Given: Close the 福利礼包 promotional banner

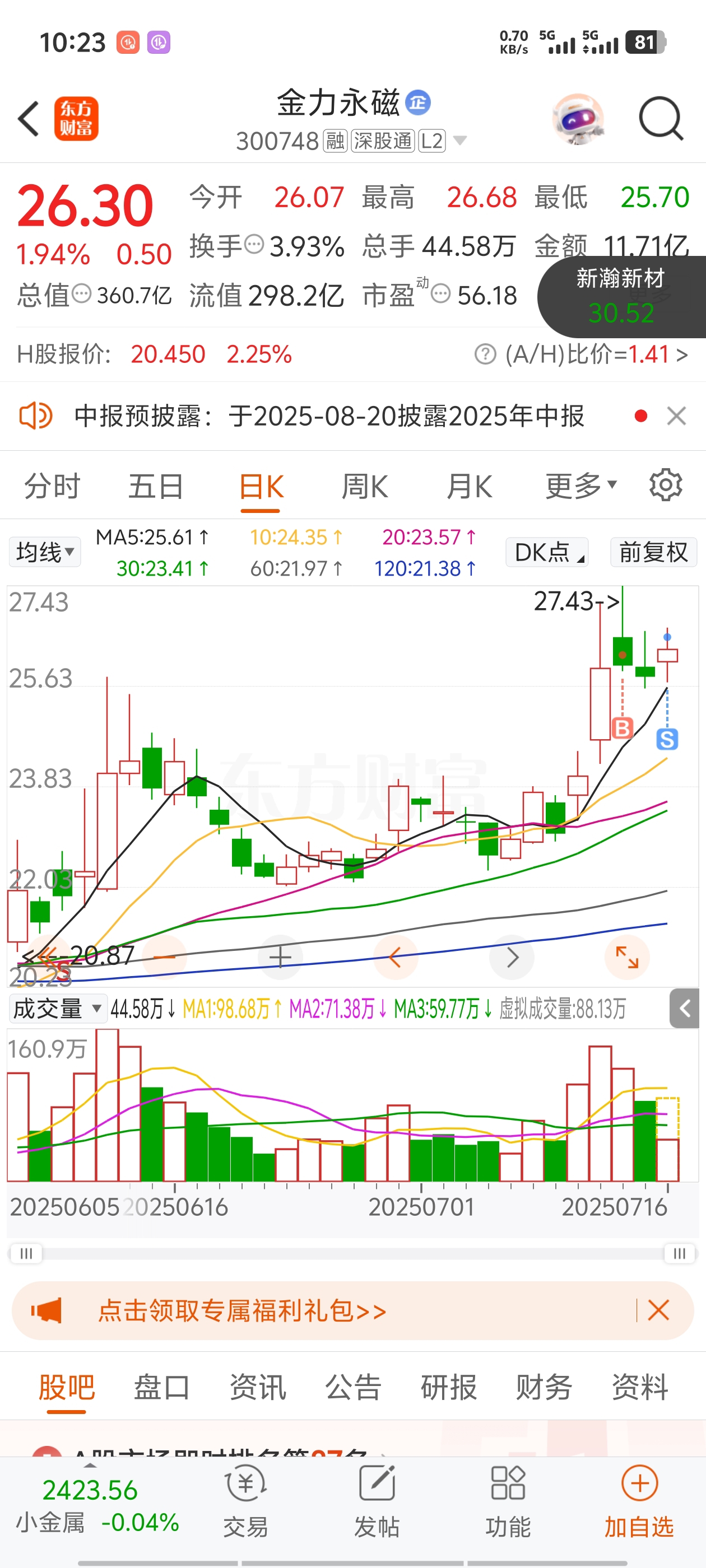Looking at the screenshot, I should (x=658, y=1310).
